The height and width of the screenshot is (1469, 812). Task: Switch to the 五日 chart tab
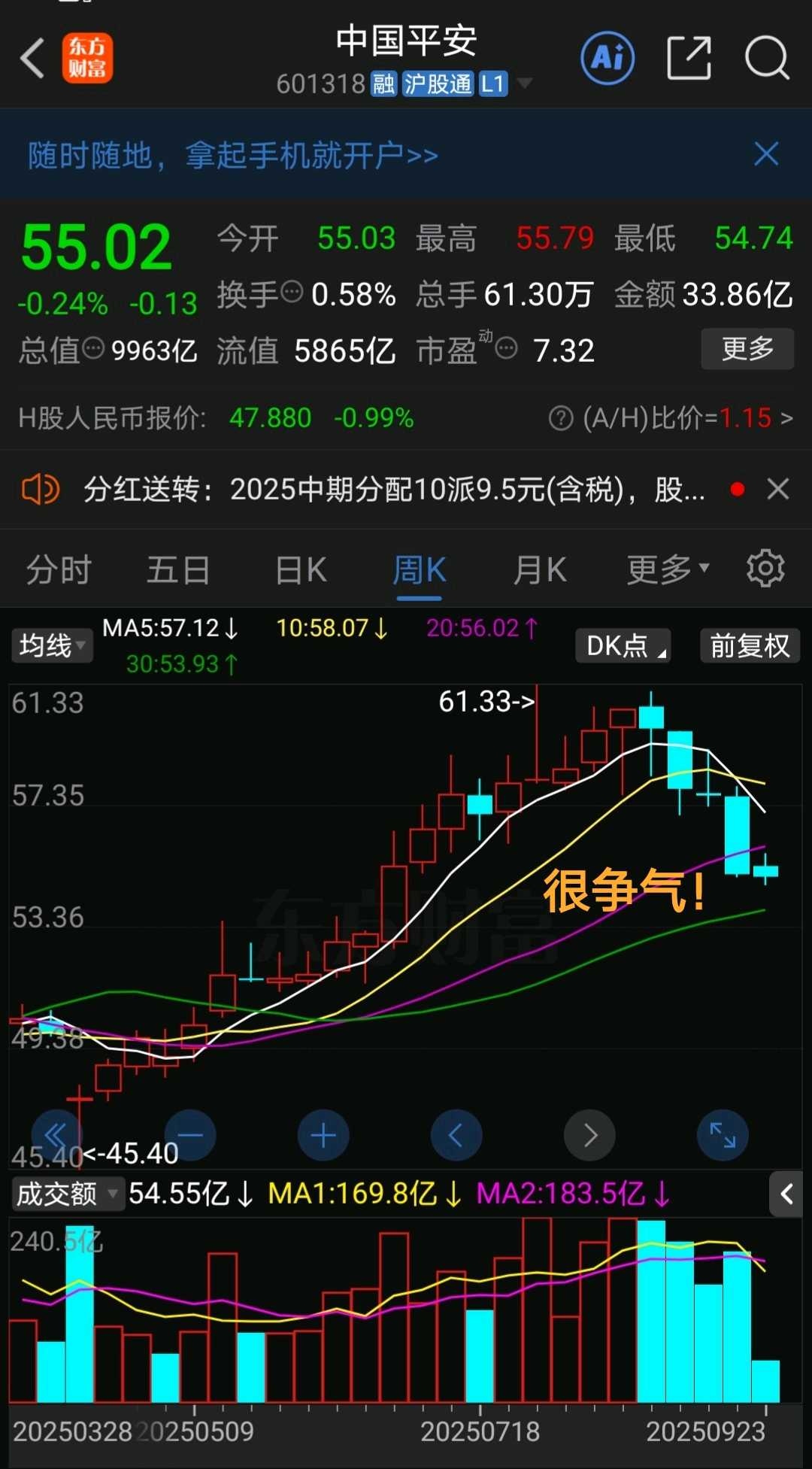pos(178,570)
